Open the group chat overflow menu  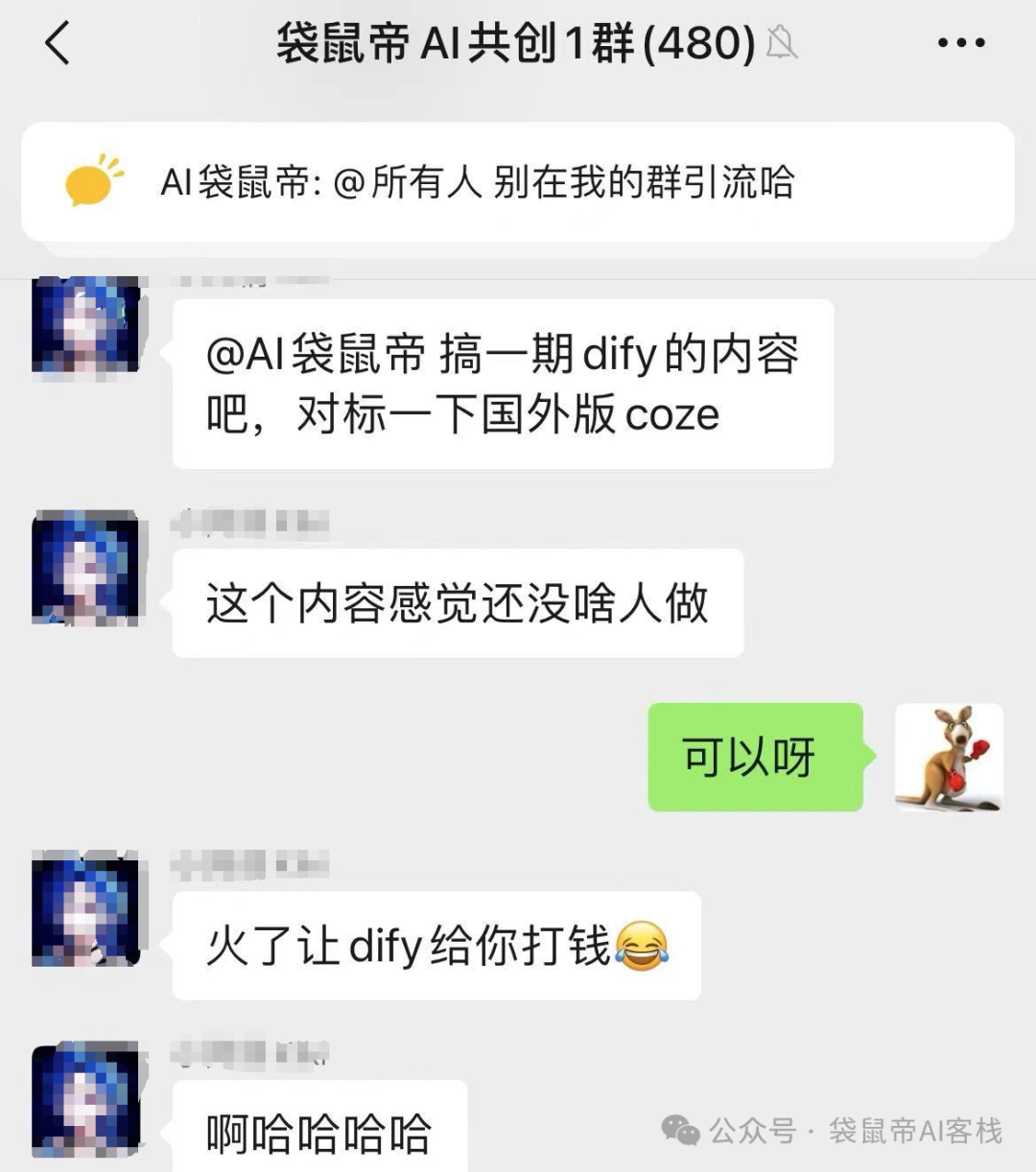[960, 43]
